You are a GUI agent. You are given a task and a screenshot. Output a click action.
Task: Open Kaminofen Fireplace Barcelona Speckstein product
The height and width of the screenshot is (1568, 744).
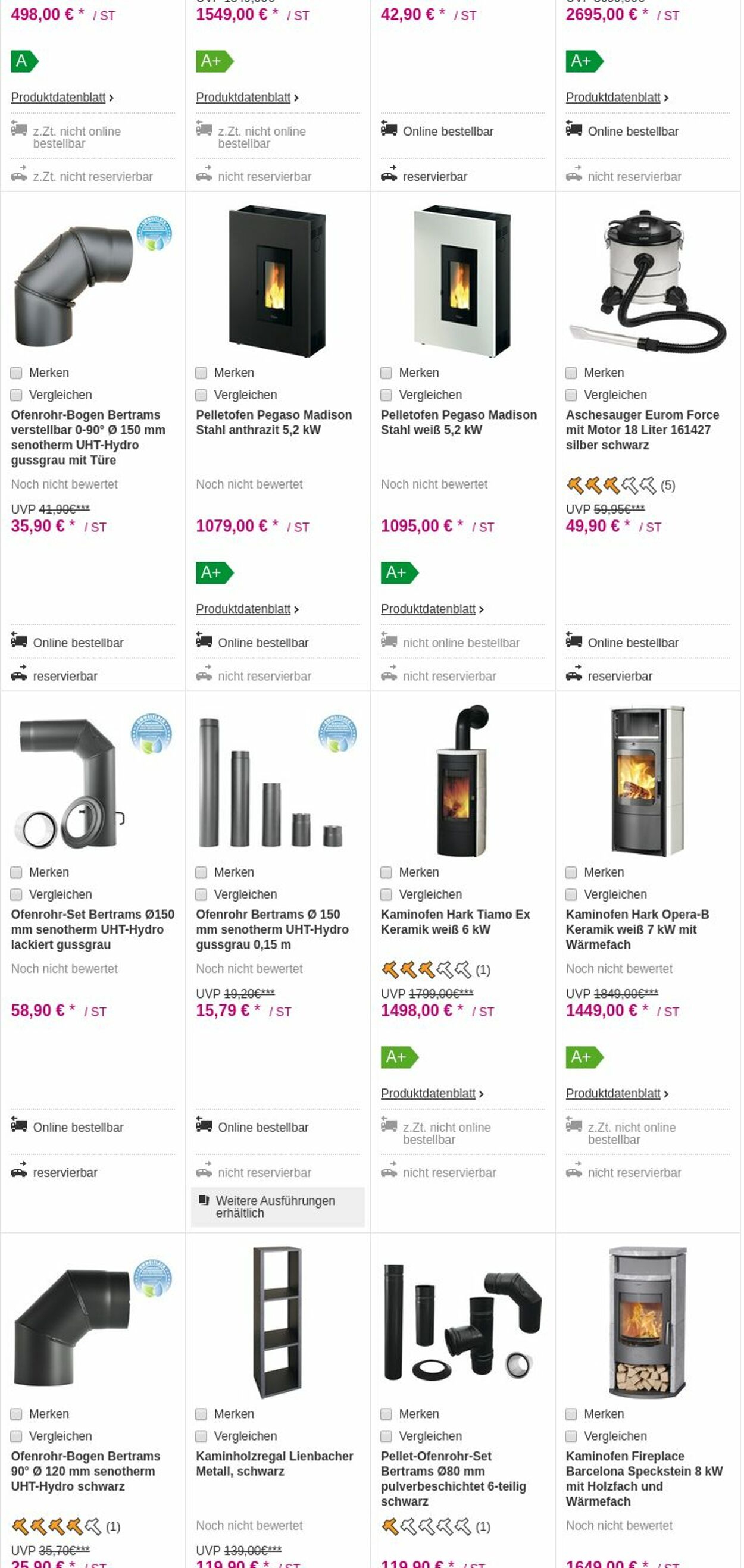click(644, 1479)
